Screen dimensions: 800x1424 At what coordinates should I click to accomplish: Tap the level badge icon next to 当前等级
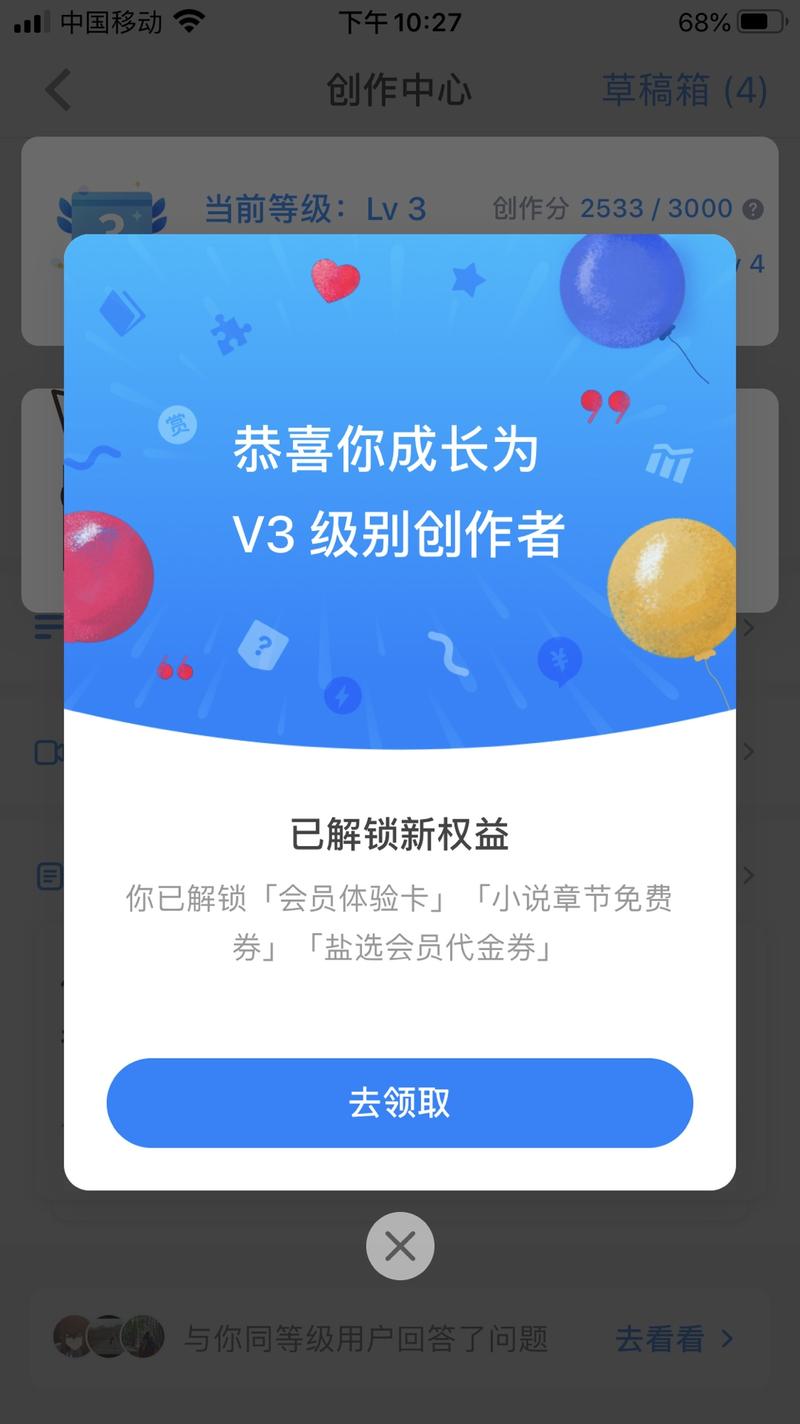pyautogui.click(x=114, y=210)
